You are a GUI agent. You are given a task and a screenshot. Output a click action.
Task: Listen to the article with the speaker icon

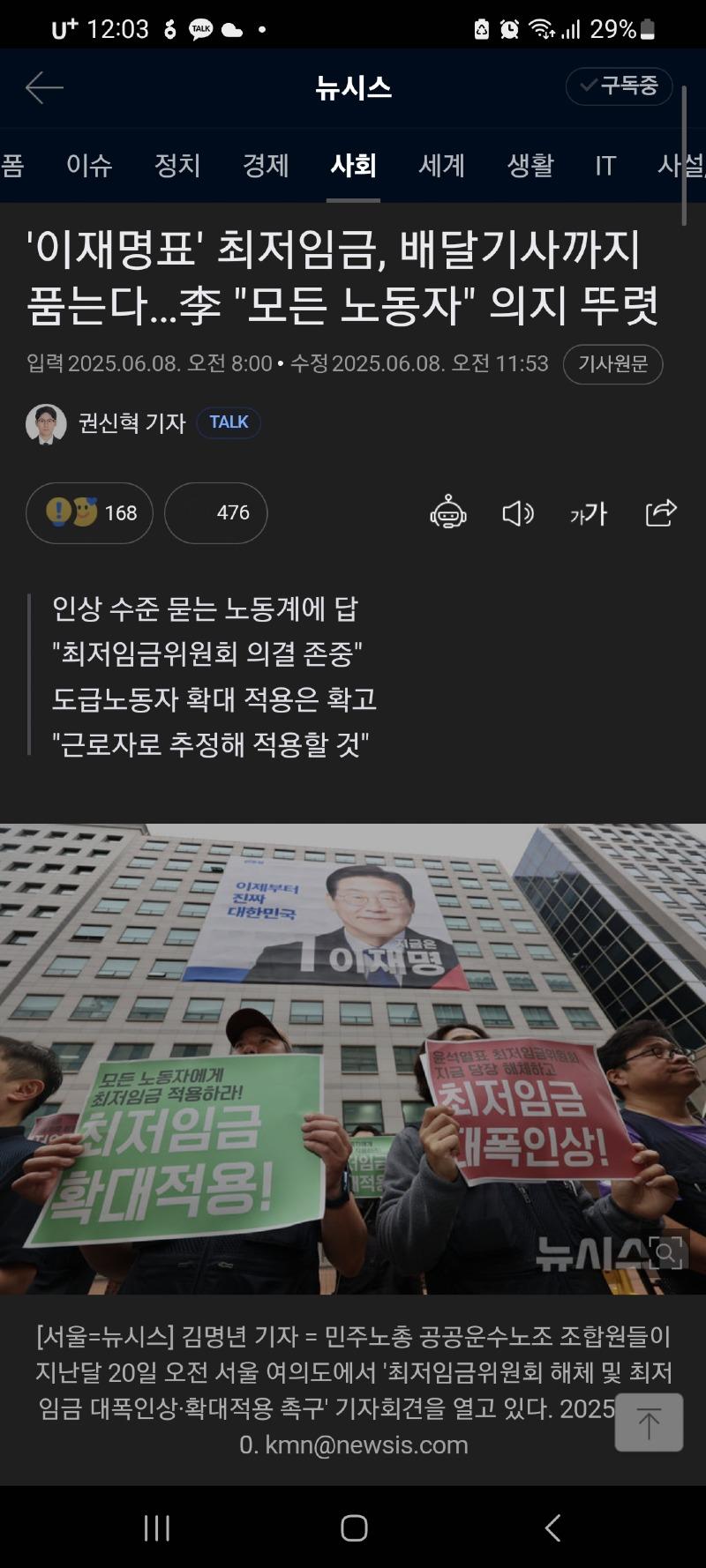[x=518, y=512]
